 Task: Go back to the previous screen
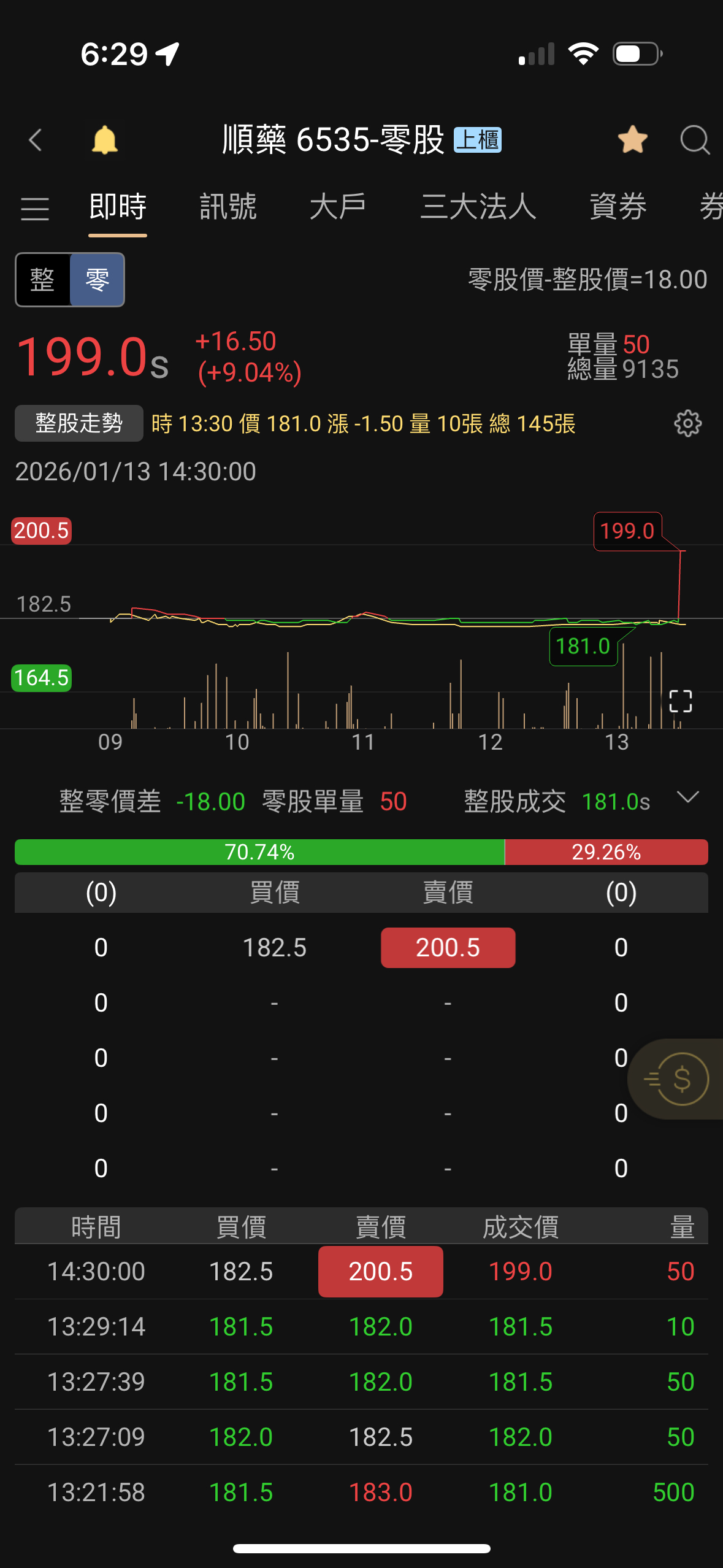[36, 140]
